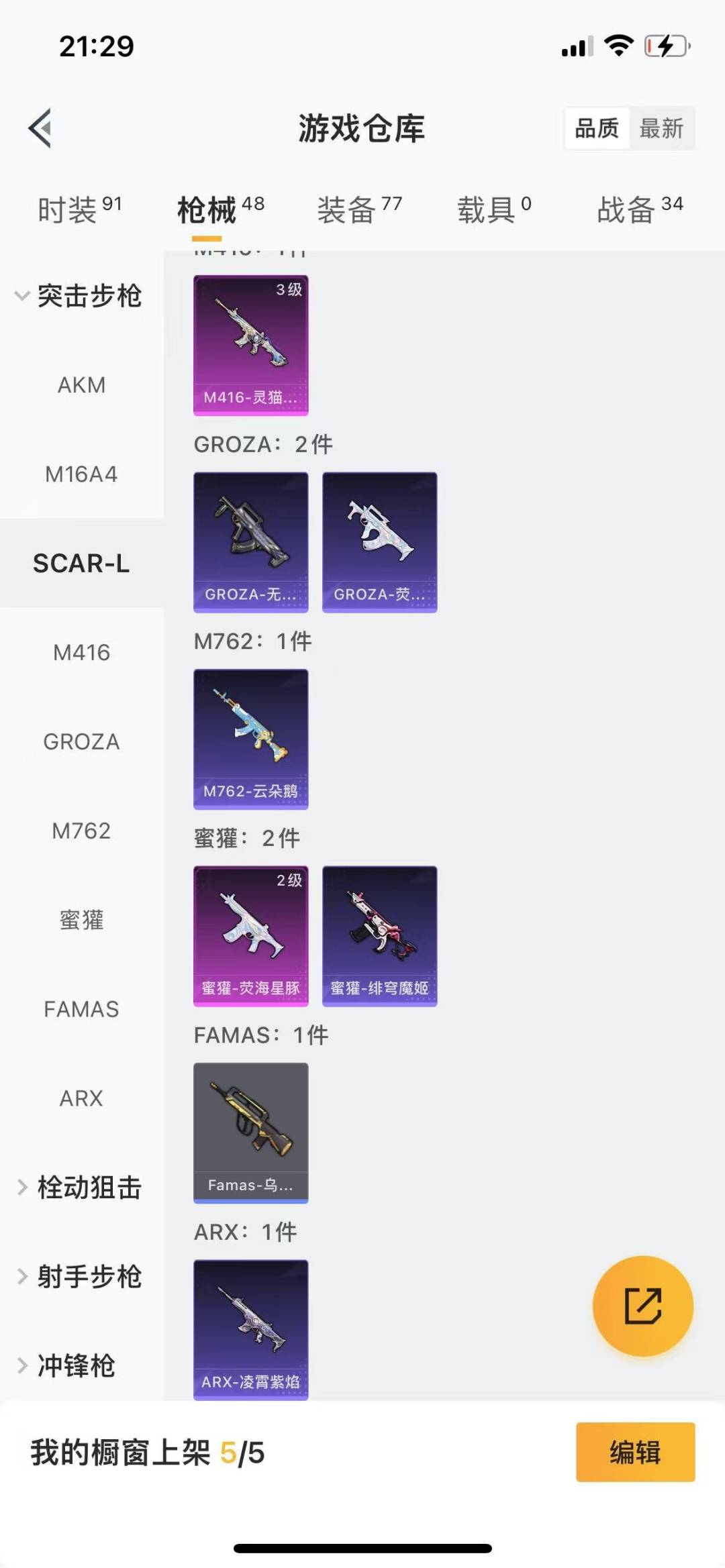Open the 蜜獾-绯穹魔姬 skin card
Viewport: 725px width, 1568px height.
380,936
